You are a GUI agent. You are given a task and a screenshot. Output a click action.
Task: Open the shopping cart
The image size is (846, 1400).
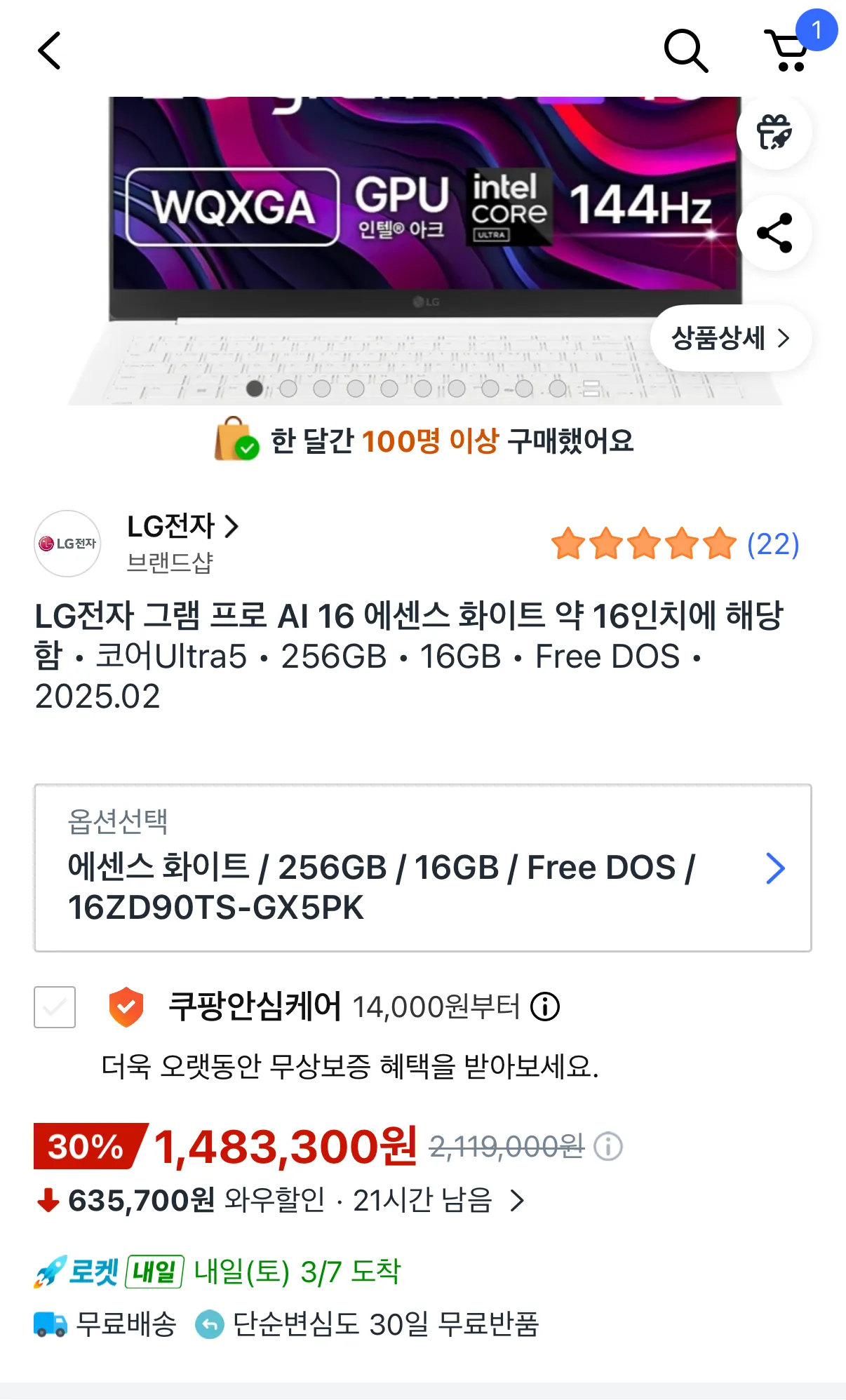(789, 51)
